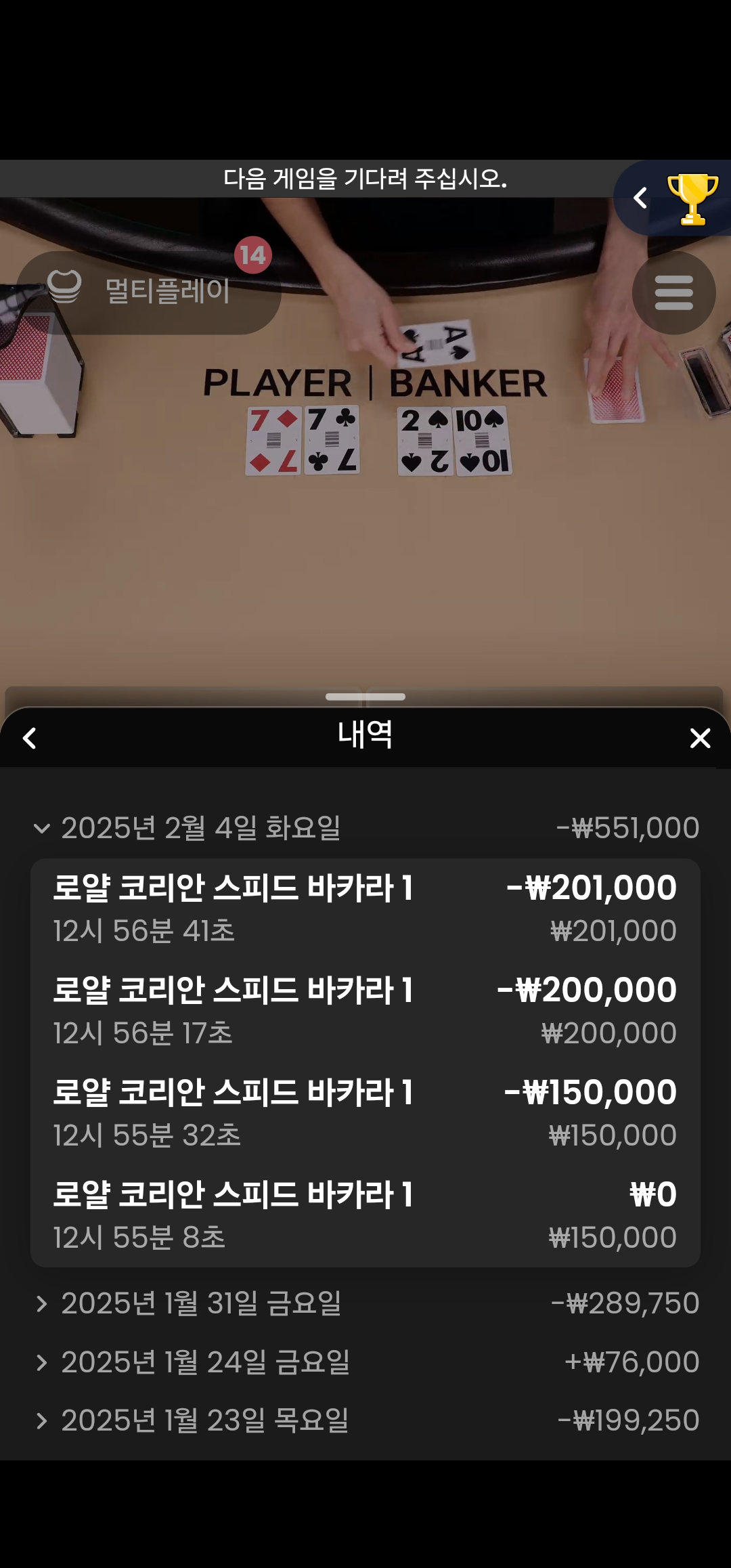Close the 내역 history panel
731x1568 pixels.
click(700, 738)
